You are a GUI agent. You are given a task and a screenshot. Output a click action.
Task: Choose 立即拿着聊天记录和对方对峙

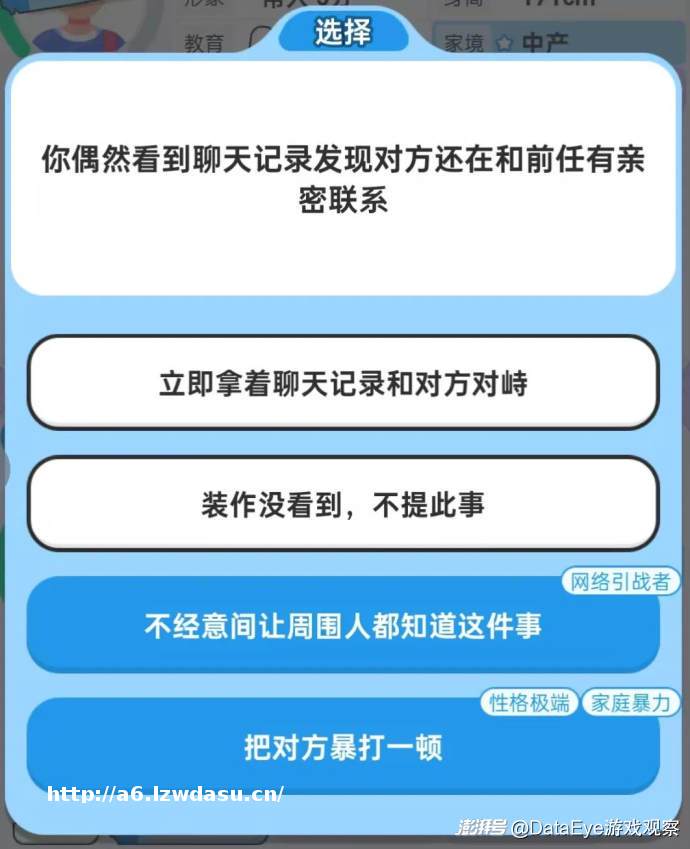coord(343,383)
